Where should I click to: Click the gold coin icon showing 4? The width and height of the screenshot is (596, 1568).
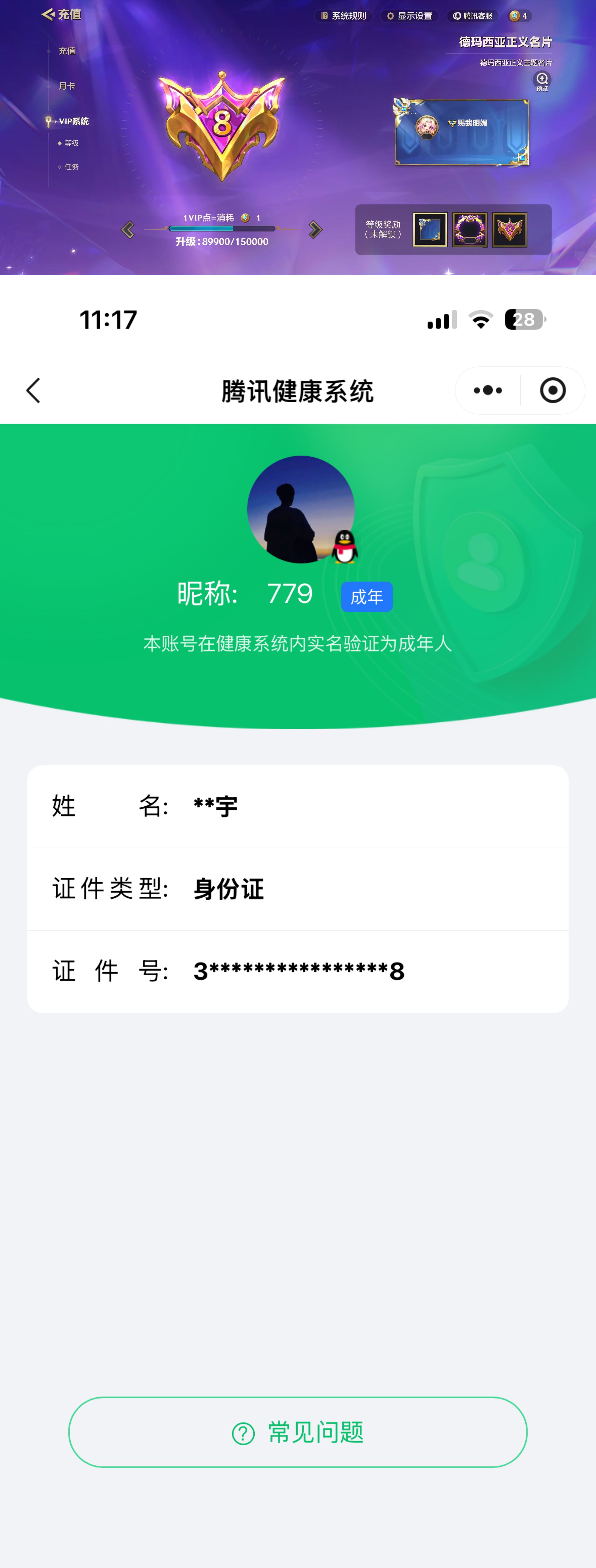[515, 16]
